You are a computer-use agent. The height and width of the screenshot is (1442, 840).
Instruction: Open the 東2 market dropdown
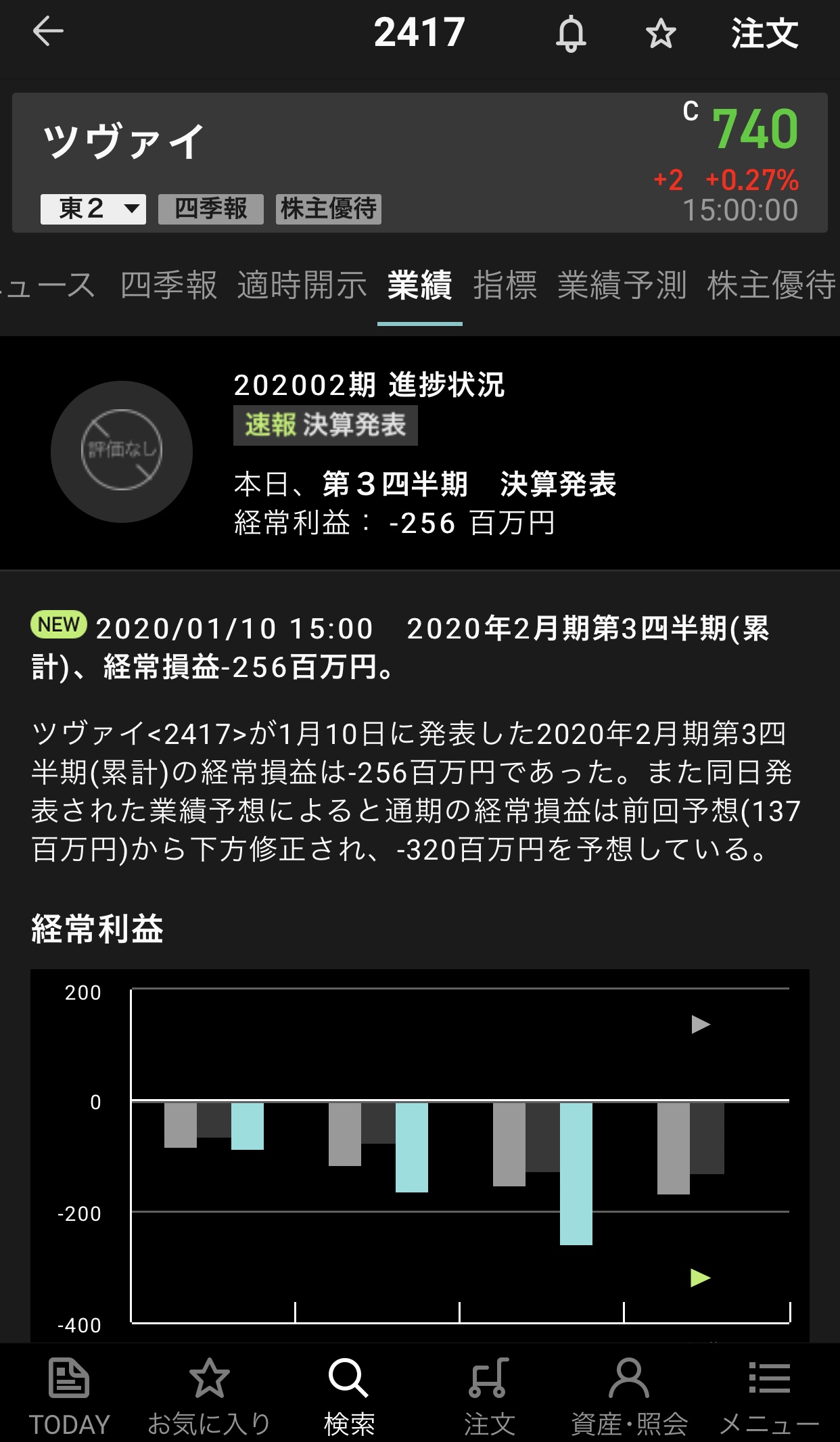93,209
